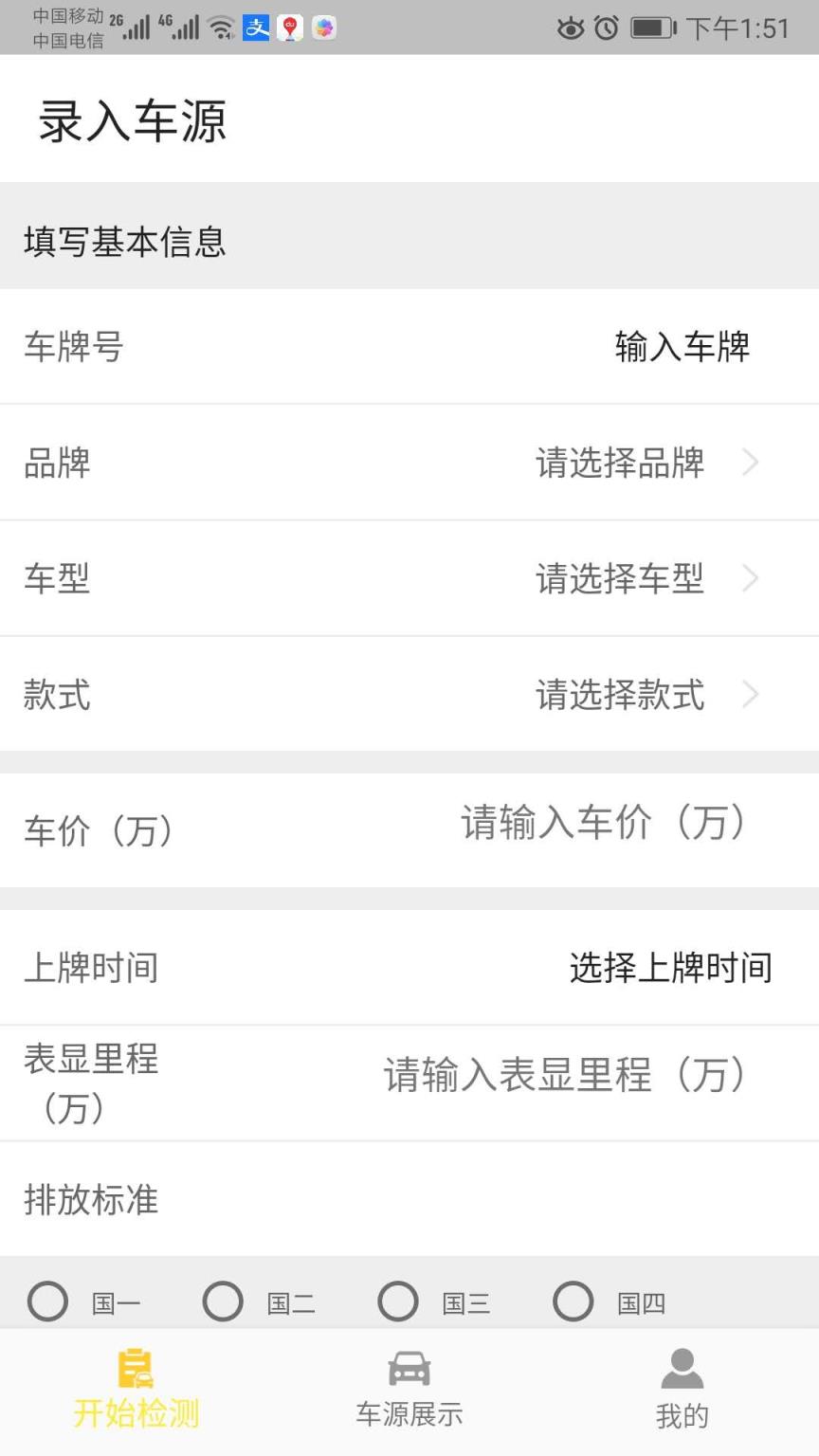Tap the Alipay icon in the status bar
Viewport: 819px width, 1456px height.
click(254, 26)
